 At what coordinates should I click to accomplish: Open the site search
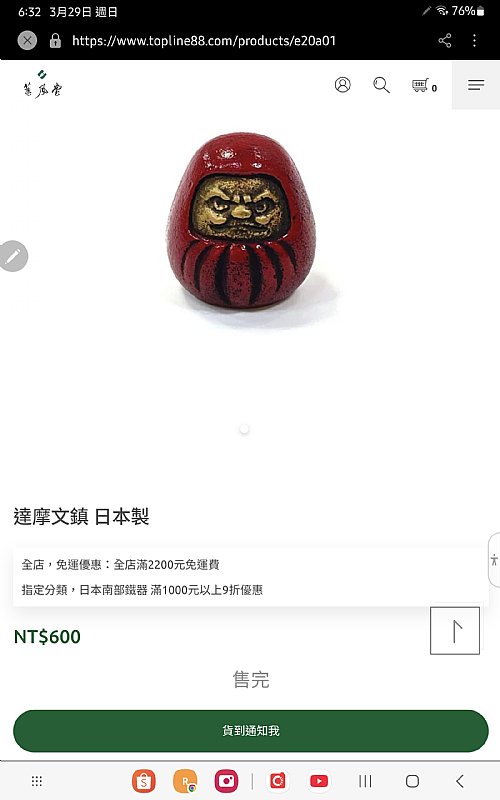point(381,85)
